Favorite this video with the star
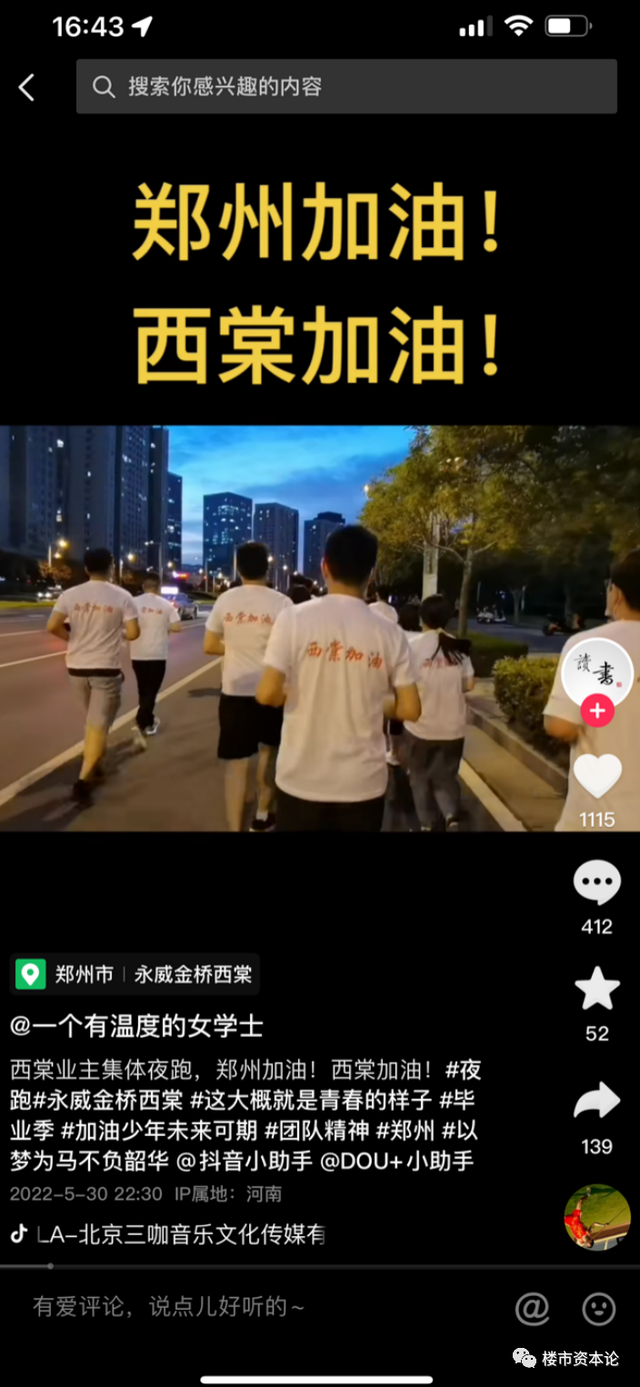 point(597,989)
